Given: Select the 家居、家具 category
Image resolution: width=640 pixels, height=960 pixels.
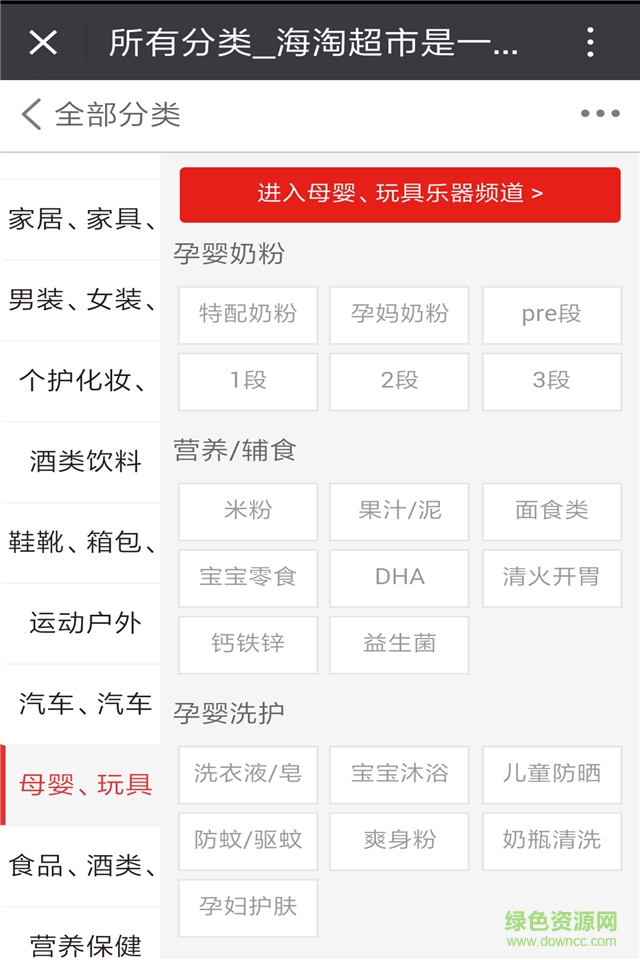Looking at the screenshot, I should point(80,219).
